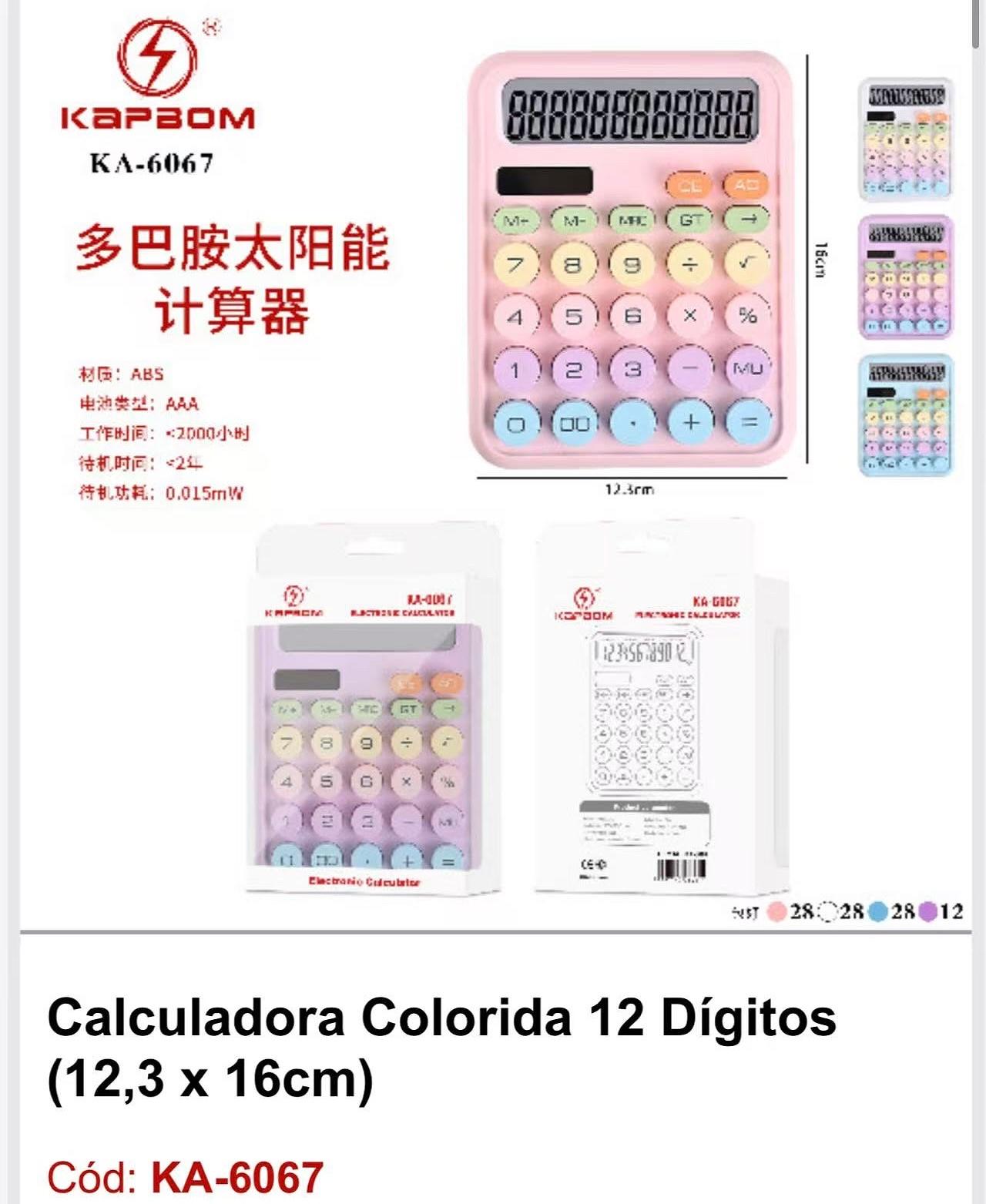Open the Calculadora Colorida product image
The height and width of the screenshot is (1204, 986).
[x=493, y=462]
